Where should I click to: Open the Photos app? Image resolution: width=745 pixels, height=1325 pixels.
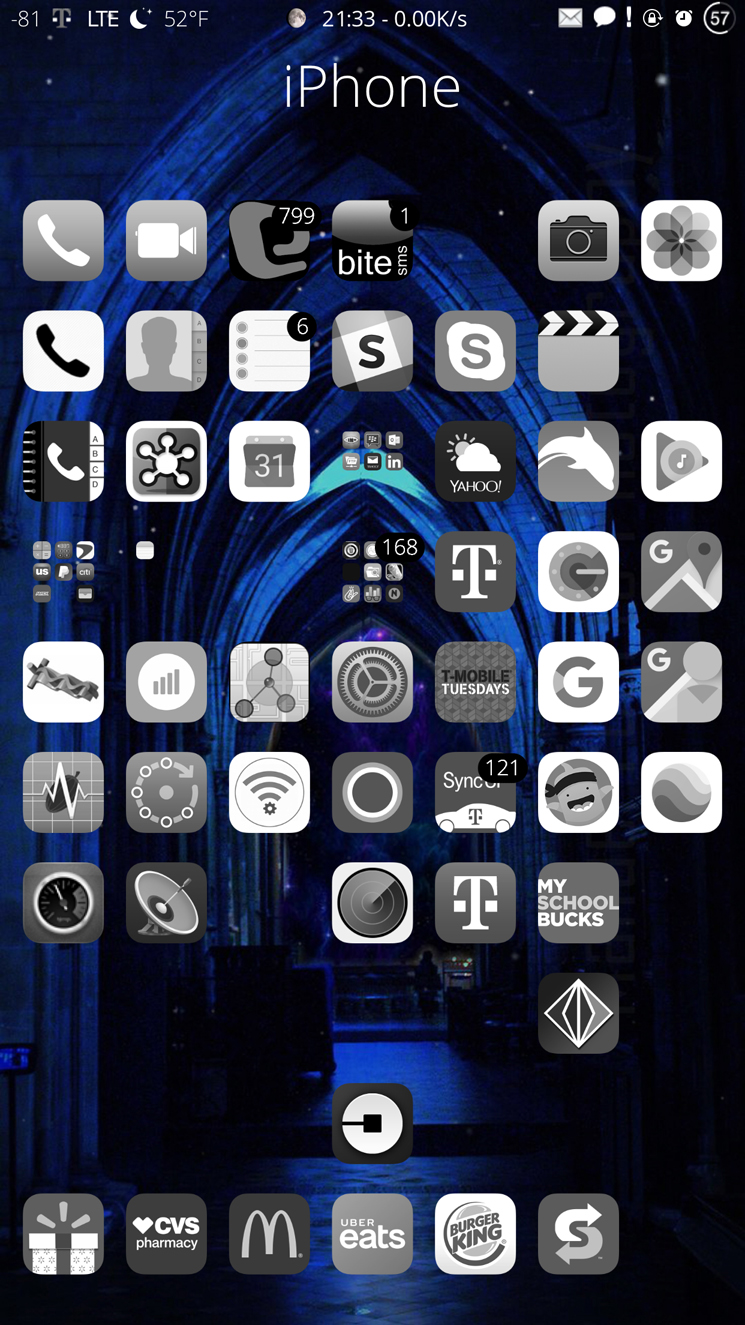point(681,241)
